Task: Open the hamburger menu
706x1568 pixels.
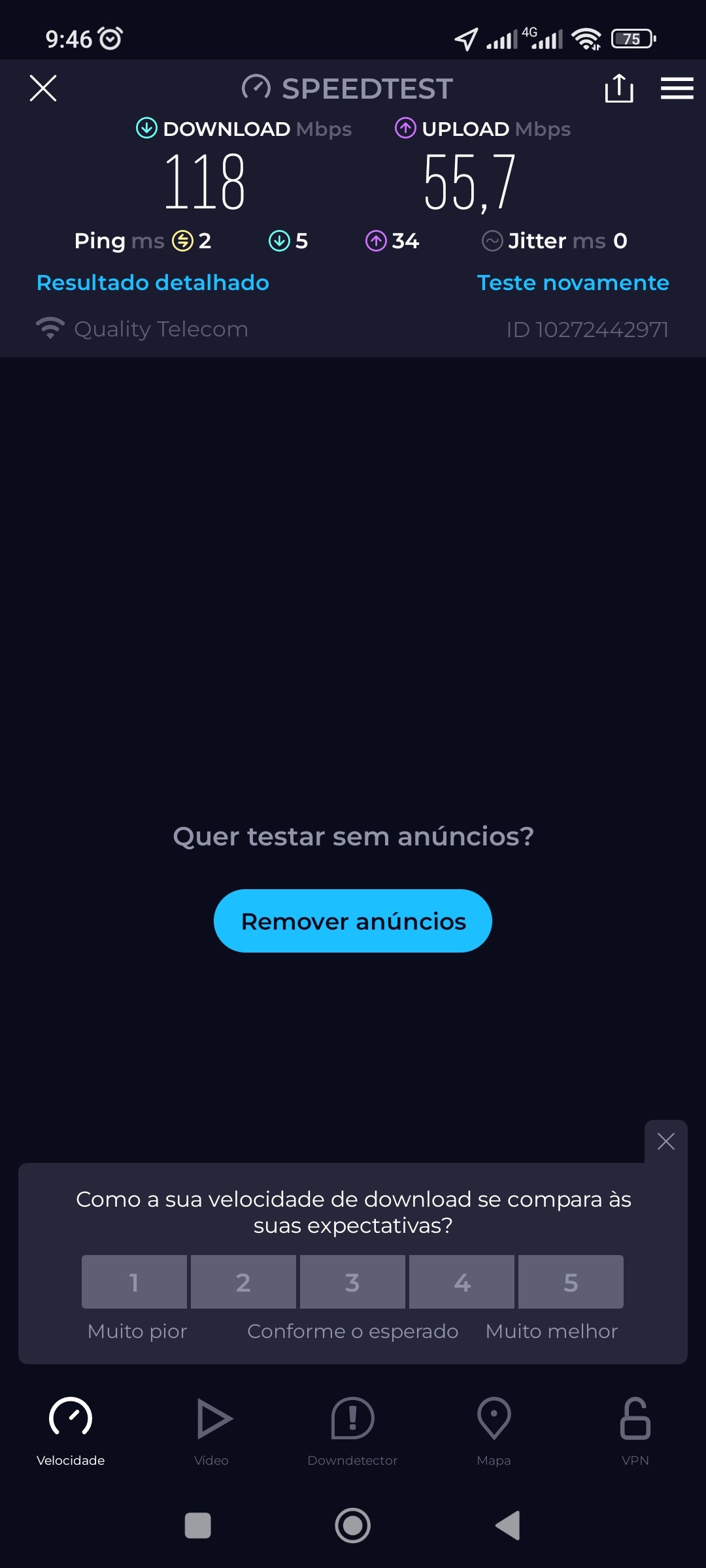Action: tap(677, 88)
